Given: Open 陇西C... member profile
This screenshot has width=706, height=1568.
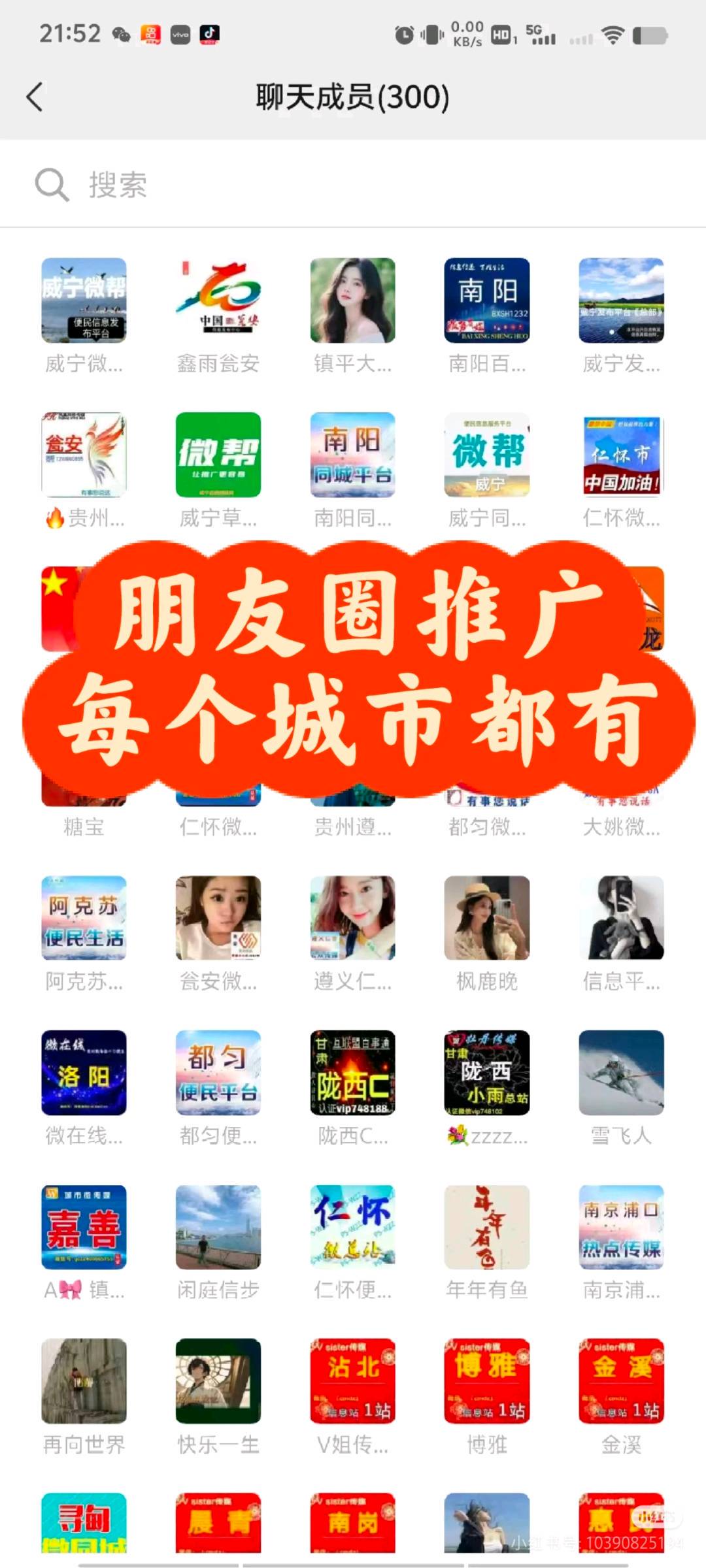Looking at the screenshot, I should coord(352,1072).
